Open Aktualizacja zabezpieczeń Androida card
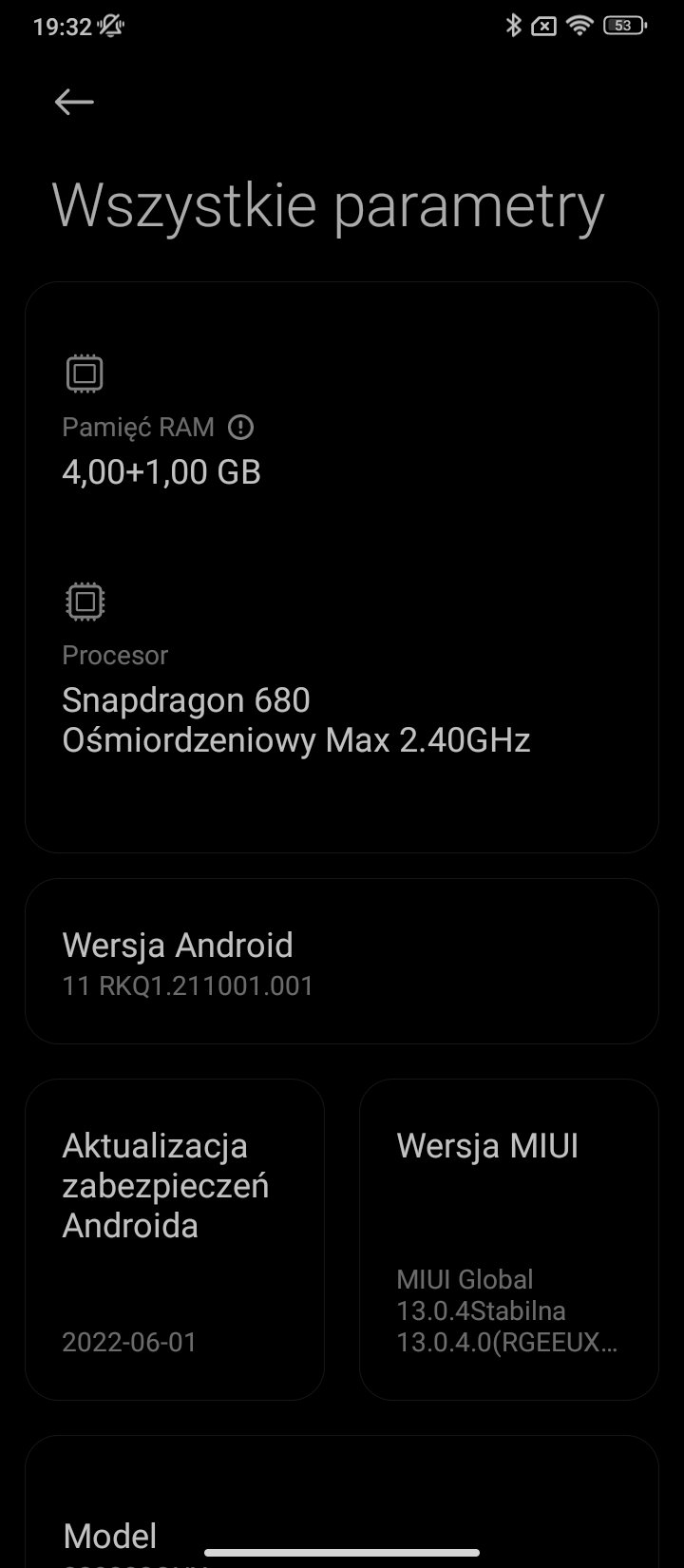The image size is (684, 1568). (175, 1239)
